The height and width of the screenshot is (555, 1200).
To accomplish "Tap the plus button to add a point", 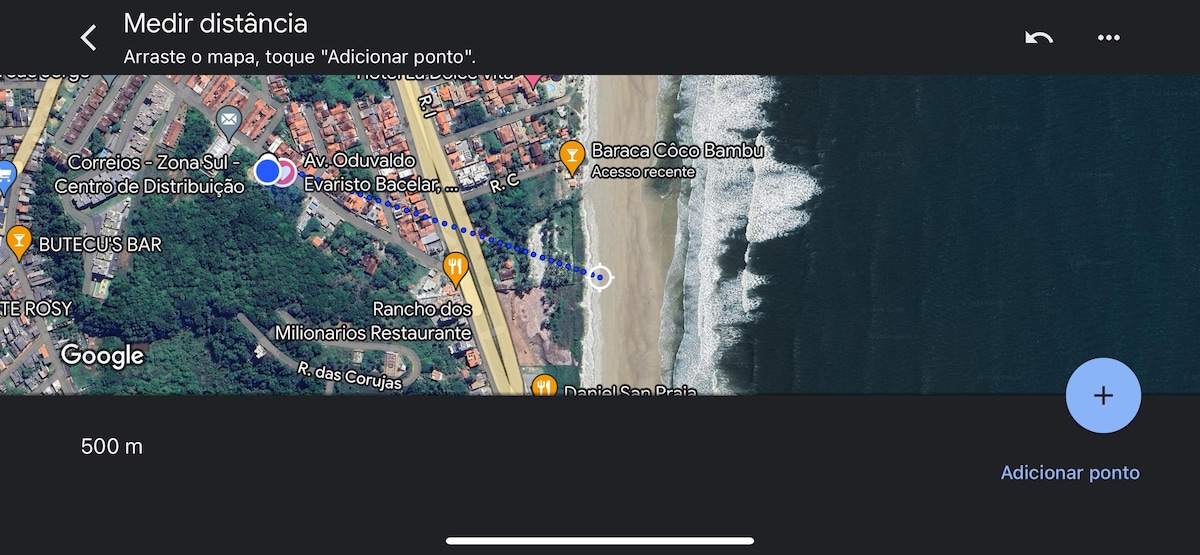I will (1103, 395).
